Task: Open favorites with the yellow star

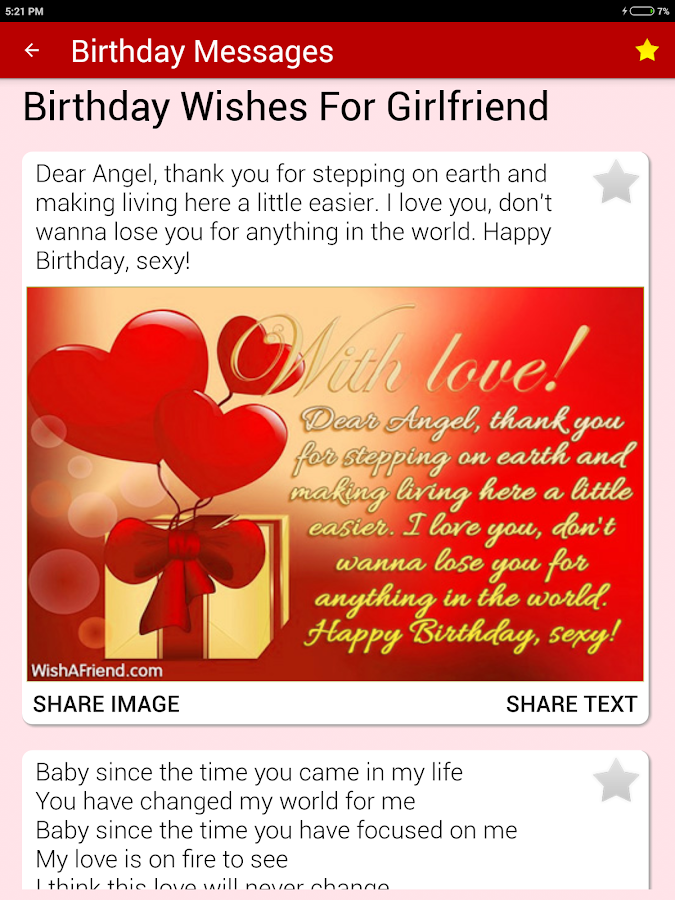Action: tap(647, 50)
